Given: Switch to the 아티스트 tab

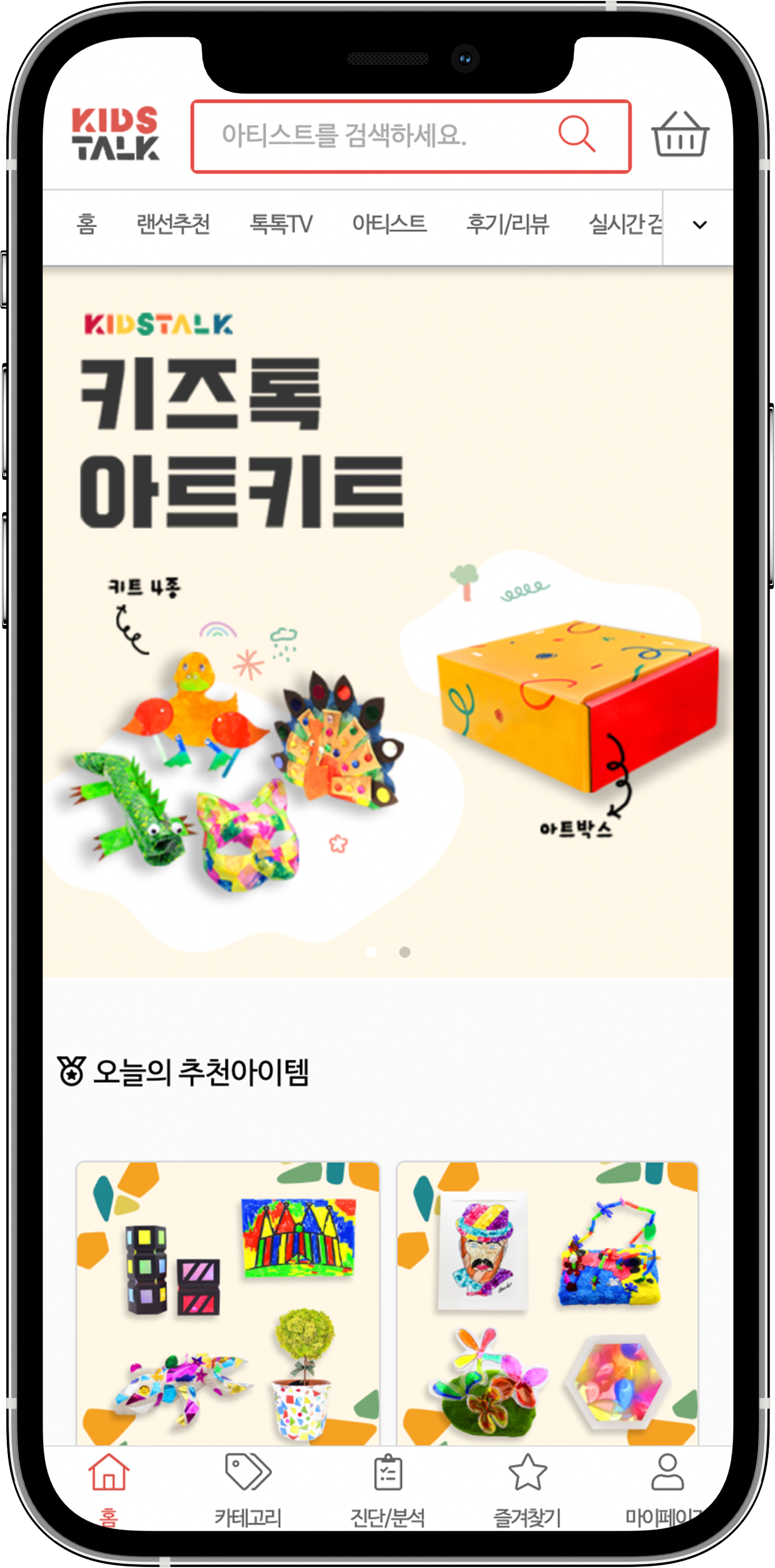Looking at the screenshot, I should (x=389, y=224).
